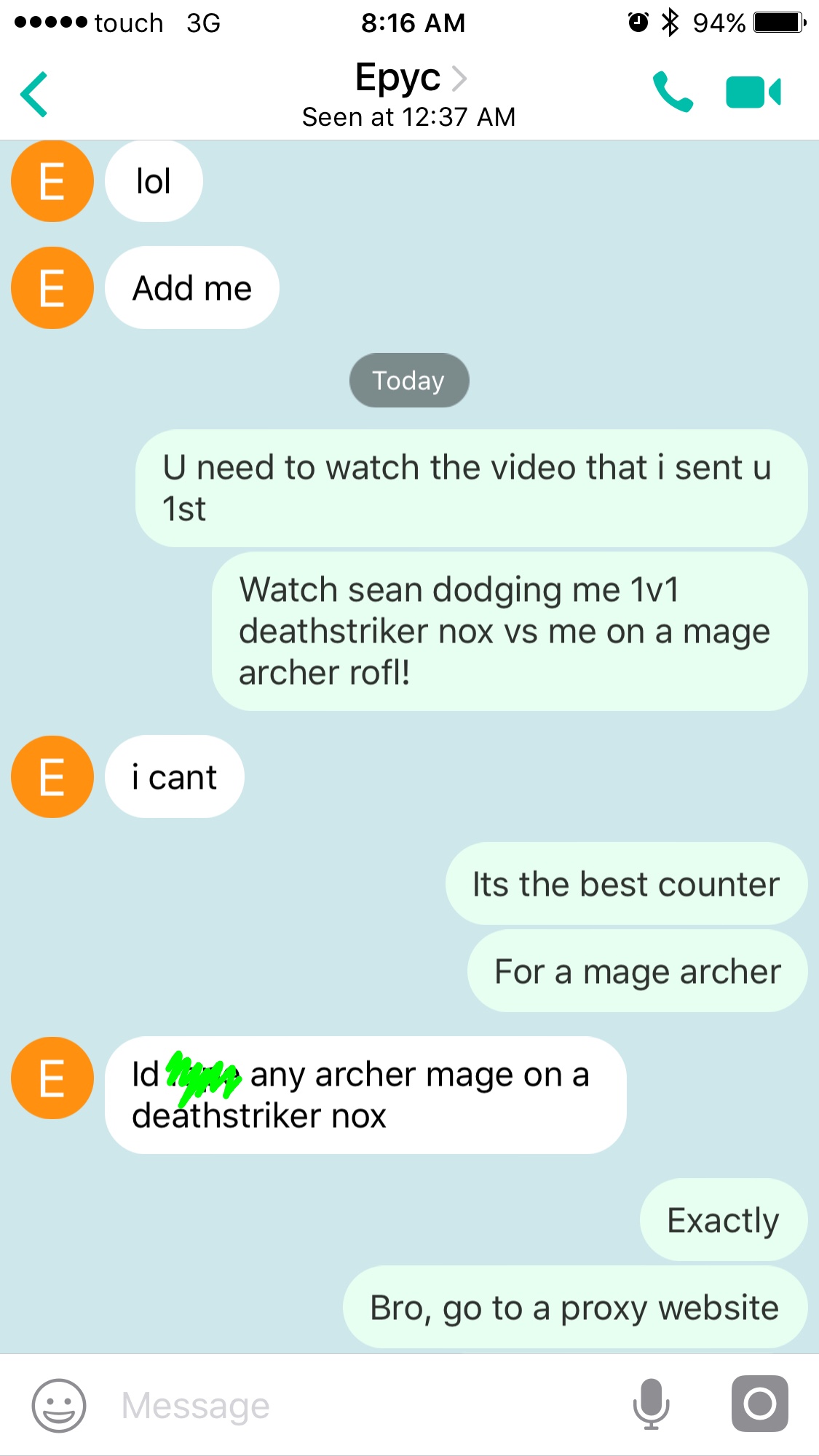The height and width of the screenshot is (1456, 819).
Task: Open Epyc's avatar next to 'i cant'
Action: click(52, 776)
